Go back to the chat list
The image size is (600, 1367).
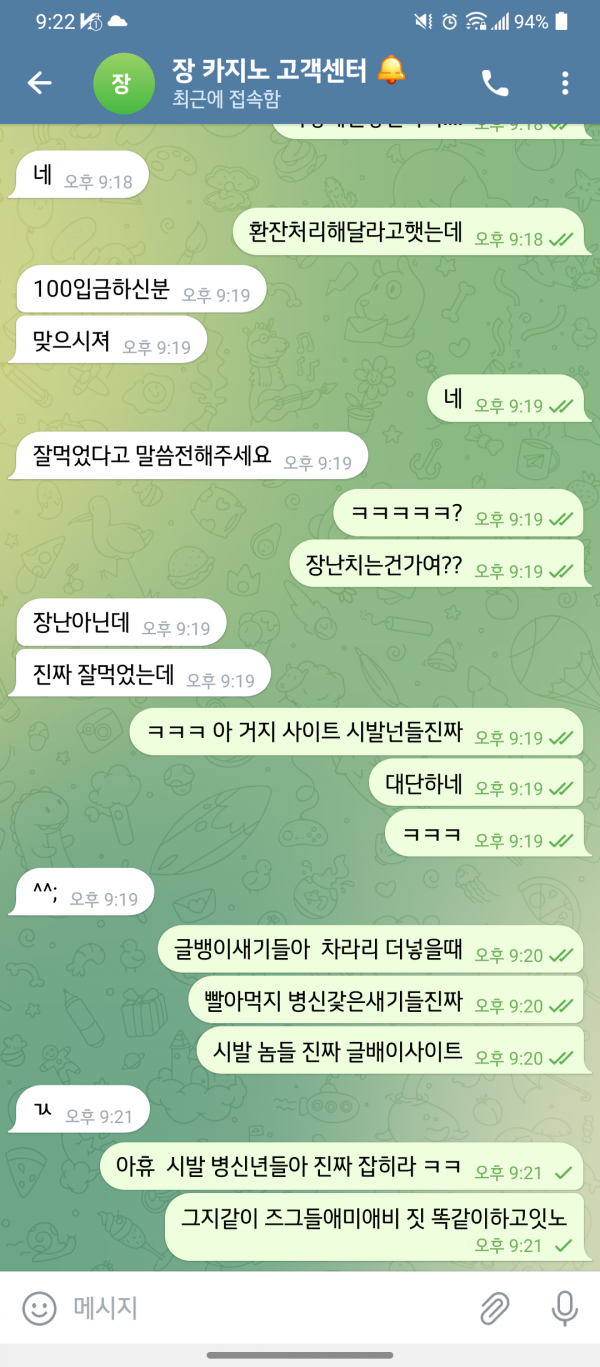(39, 83)
